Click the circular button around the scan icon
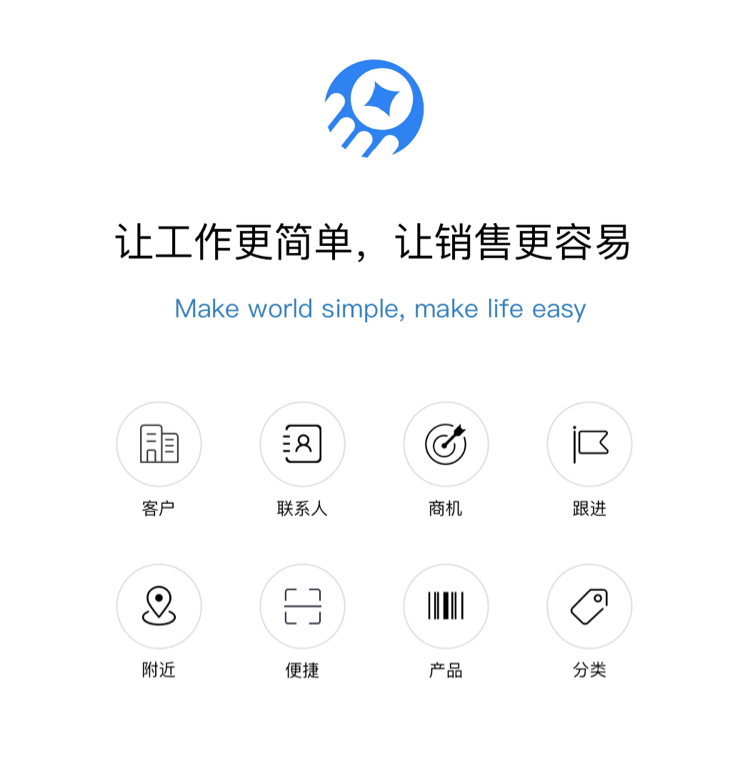This screenshot has height=772, width=749. pyautogui.click(x=301, y=606)
